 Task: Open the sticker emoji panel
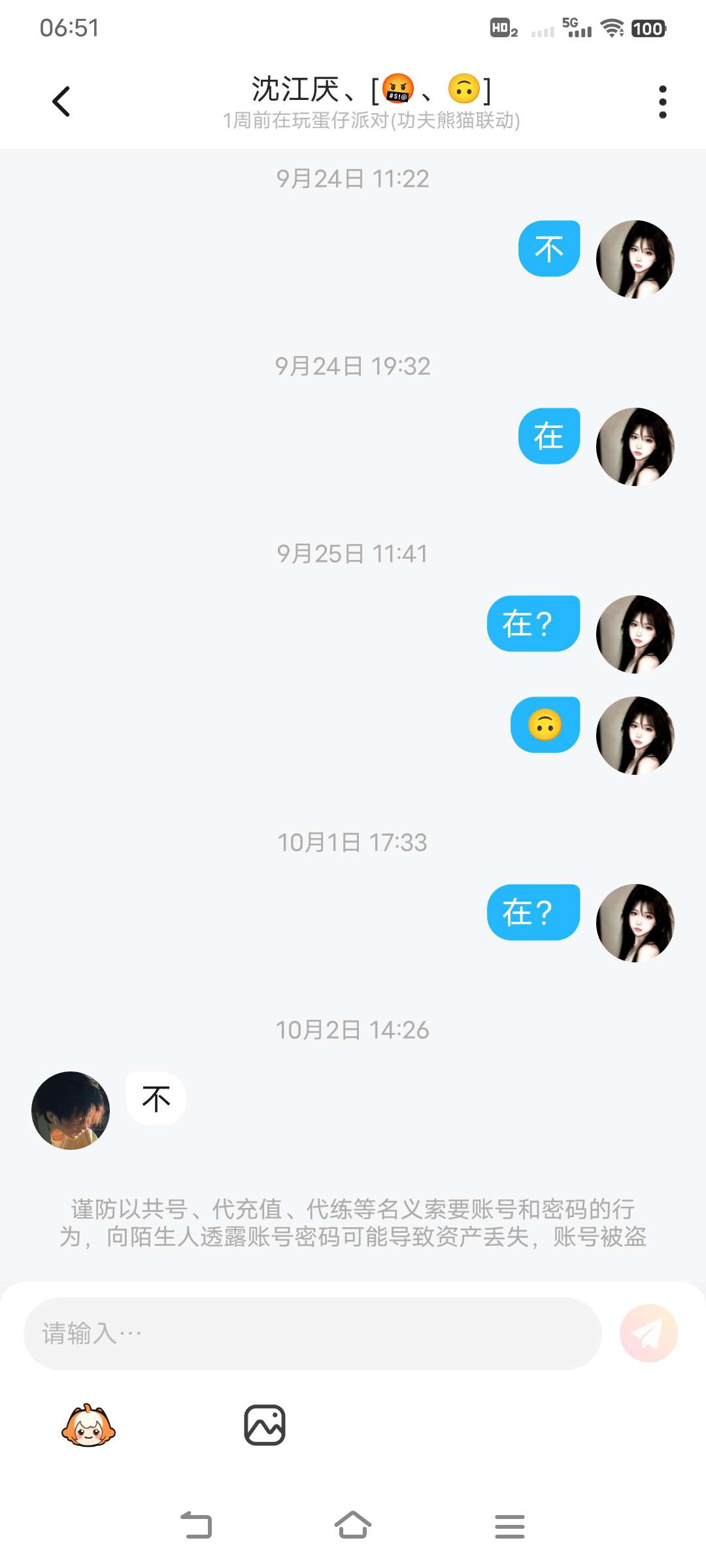pos(88,1426)
